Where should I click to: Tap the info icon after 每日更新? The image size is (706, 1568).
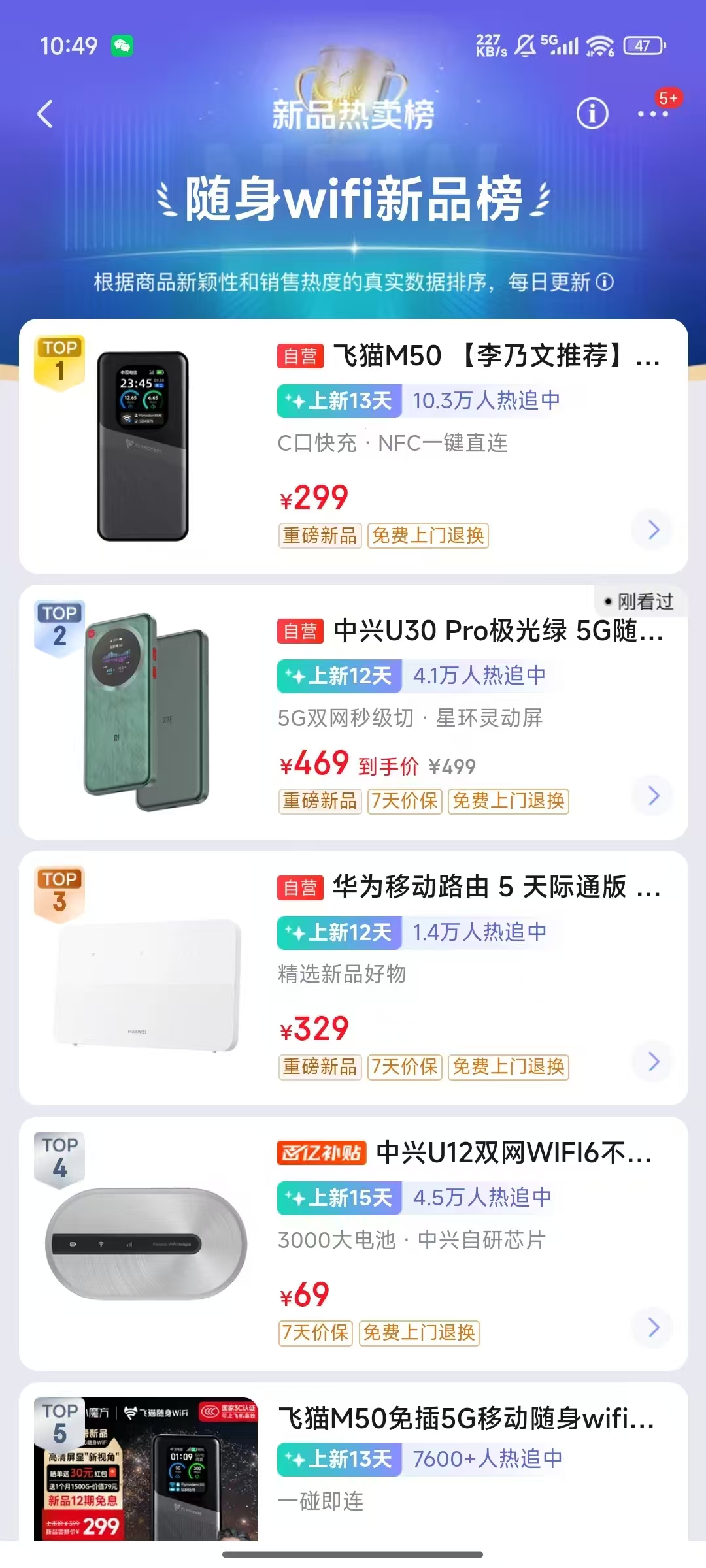click(x=605, y=282)
